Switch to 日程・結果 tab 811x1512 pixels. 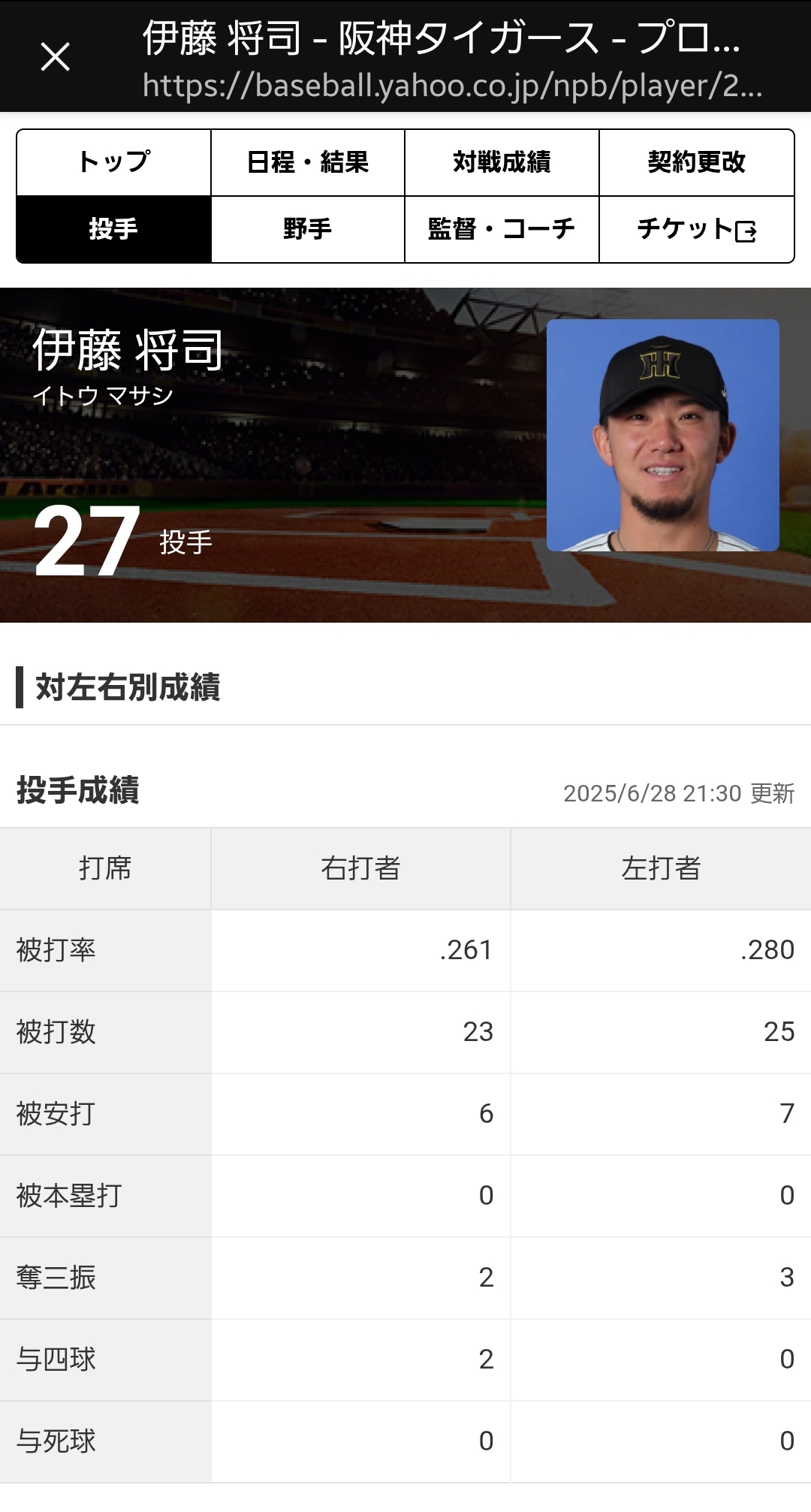click(308, 162)
